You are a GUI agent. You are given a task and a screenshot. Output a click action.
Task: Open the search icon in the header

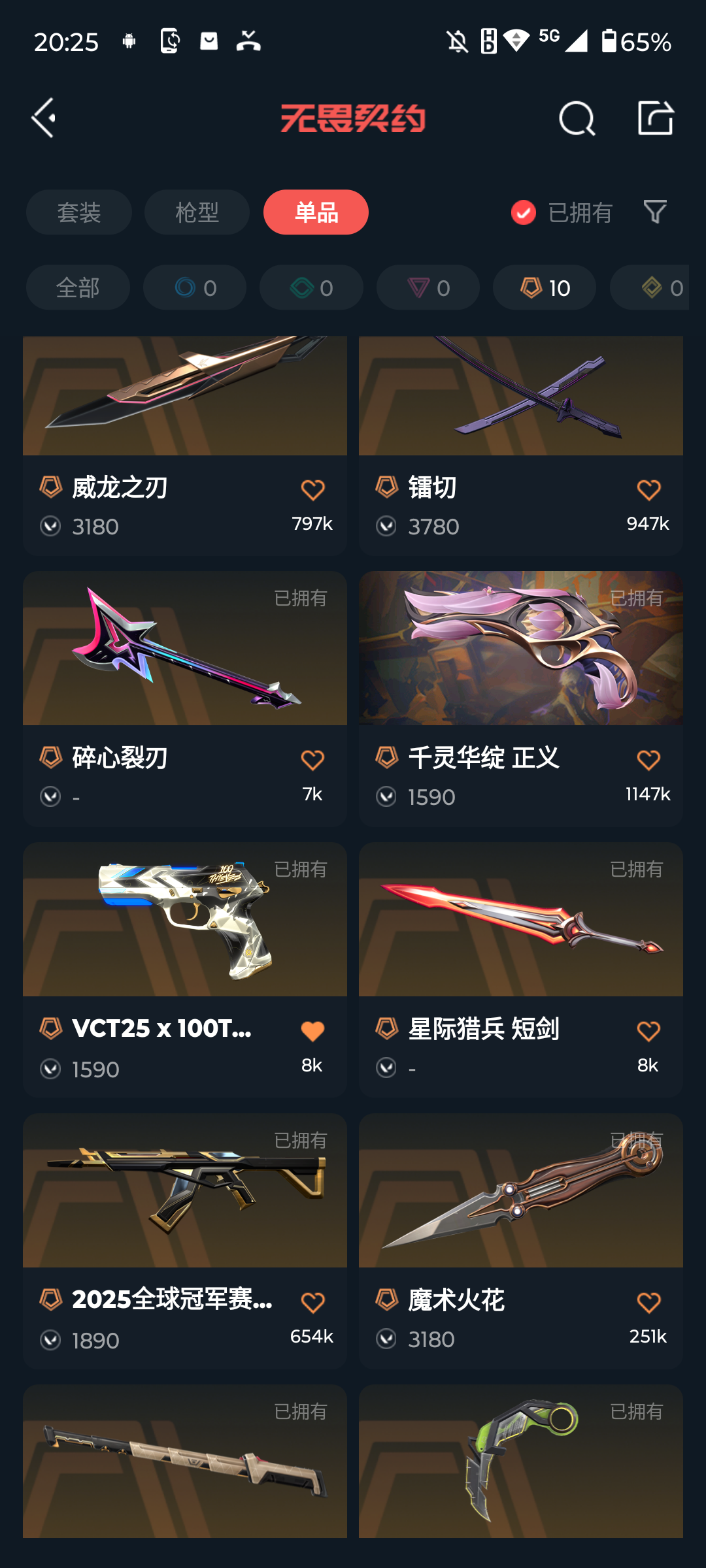(577, 119)
